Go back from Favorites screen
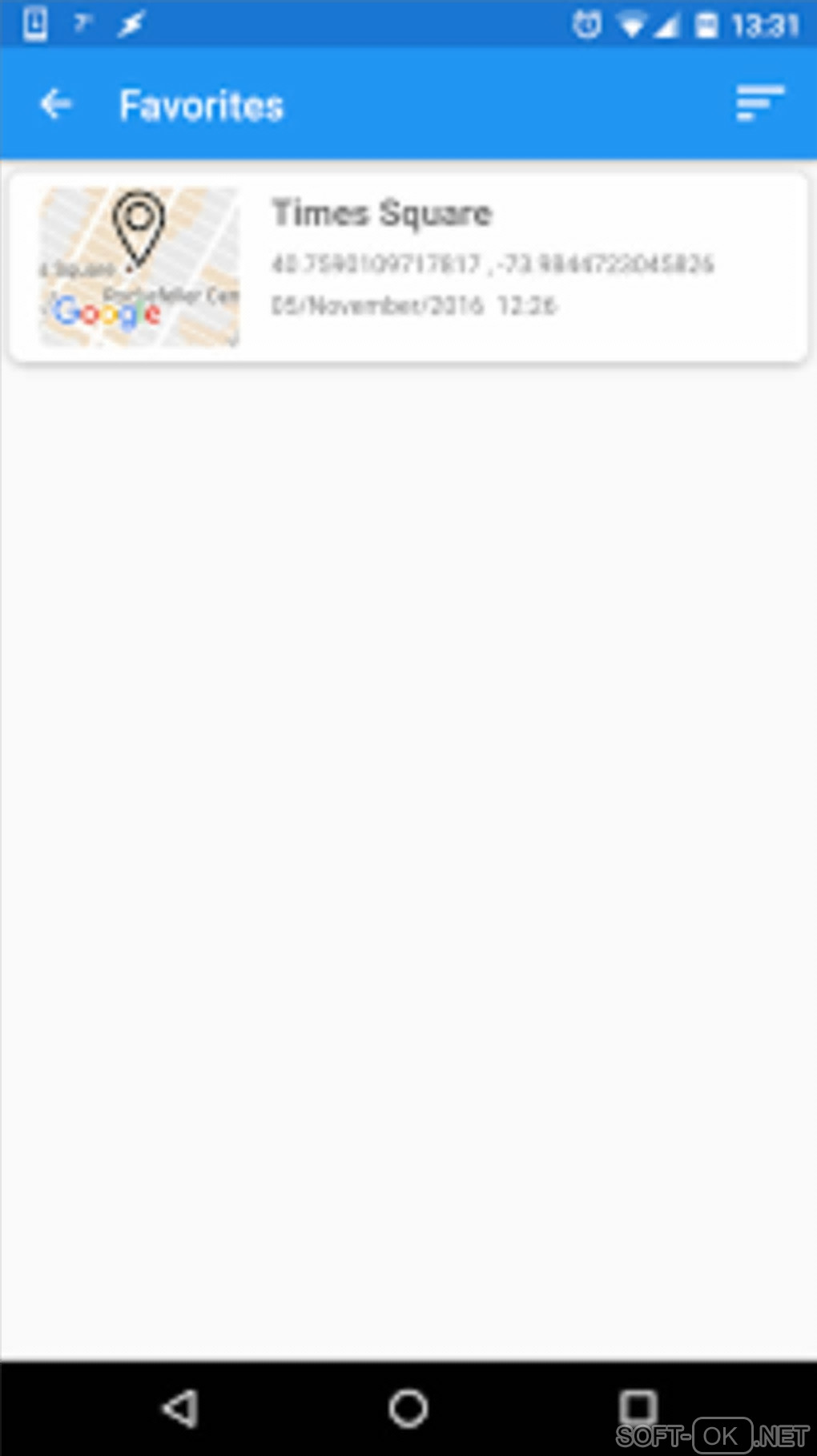Viewport: 817px width, 1456px height. 56,104
